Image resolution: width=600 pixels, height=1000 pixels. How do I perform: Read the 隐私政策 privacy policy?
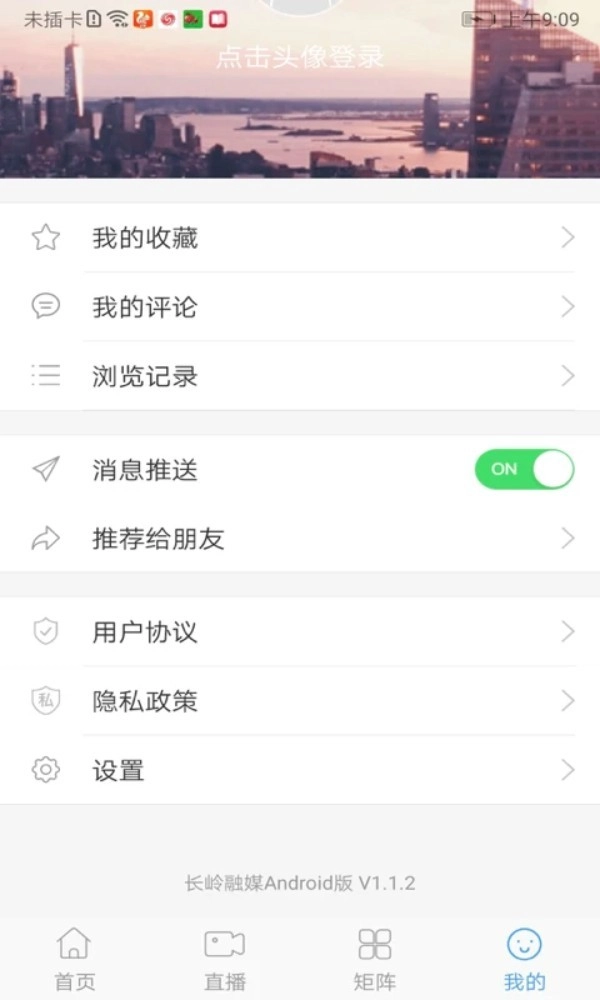(300, 701)
